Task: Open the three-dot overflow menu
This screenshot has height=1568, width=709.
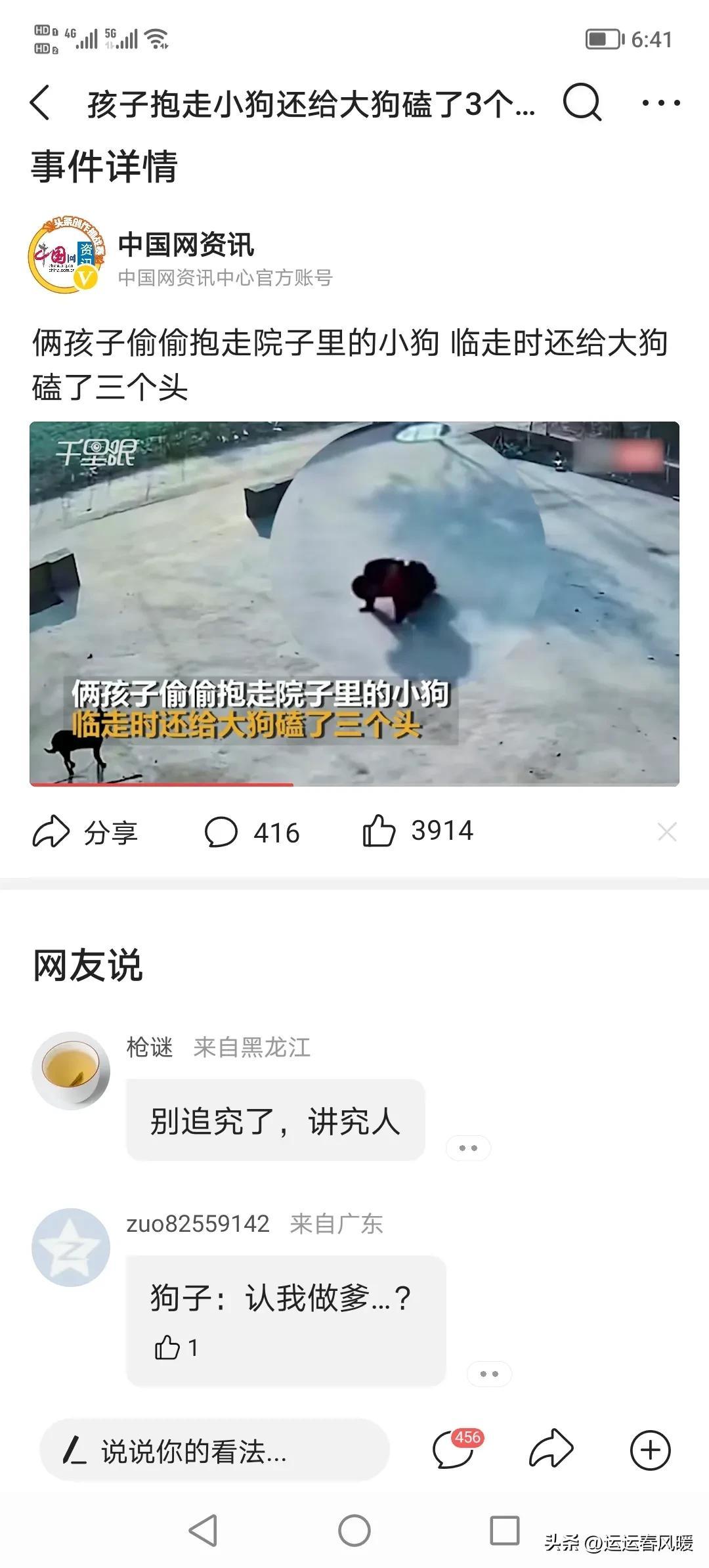Action: (660, 103)
